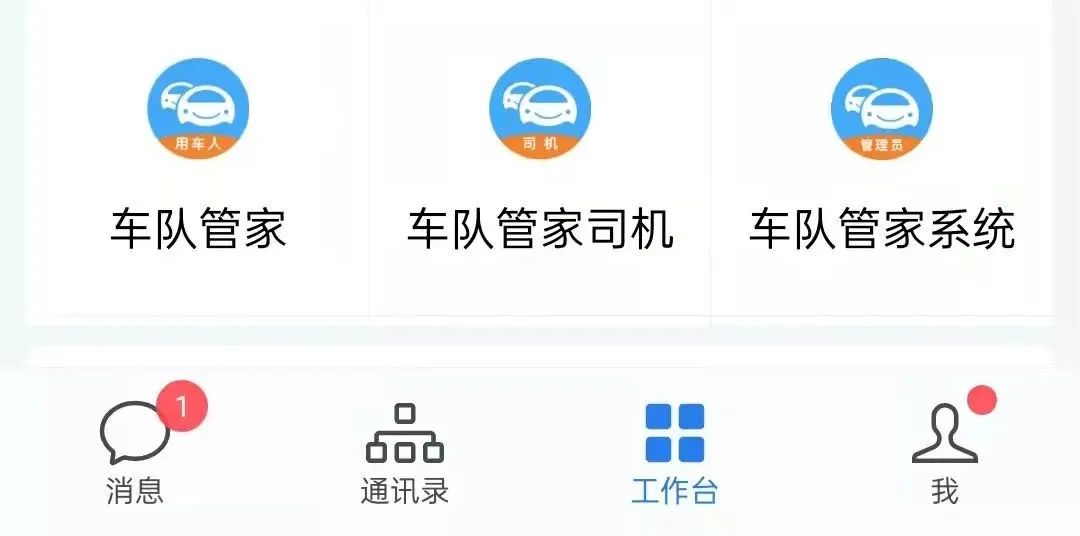
Task: Go to the 通讯录 tab
Action: point(404,452)
